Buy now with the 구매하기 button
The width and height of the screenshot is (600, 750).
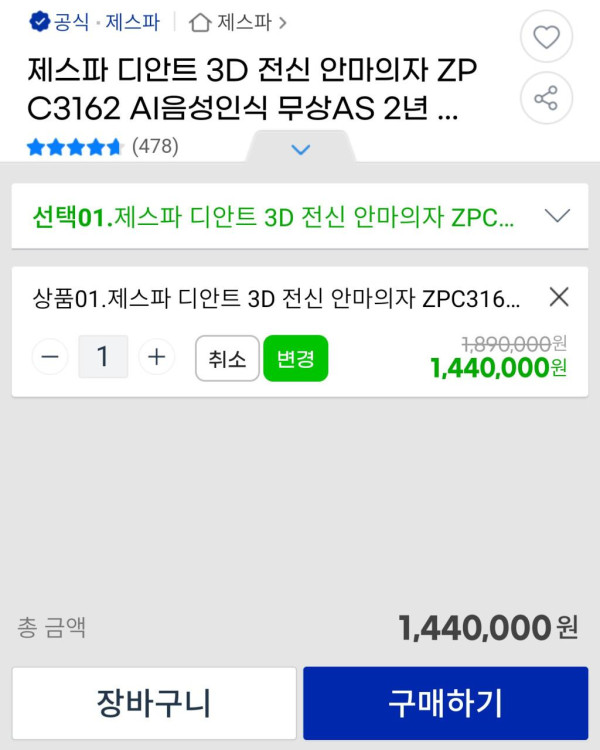click(445, 703)
